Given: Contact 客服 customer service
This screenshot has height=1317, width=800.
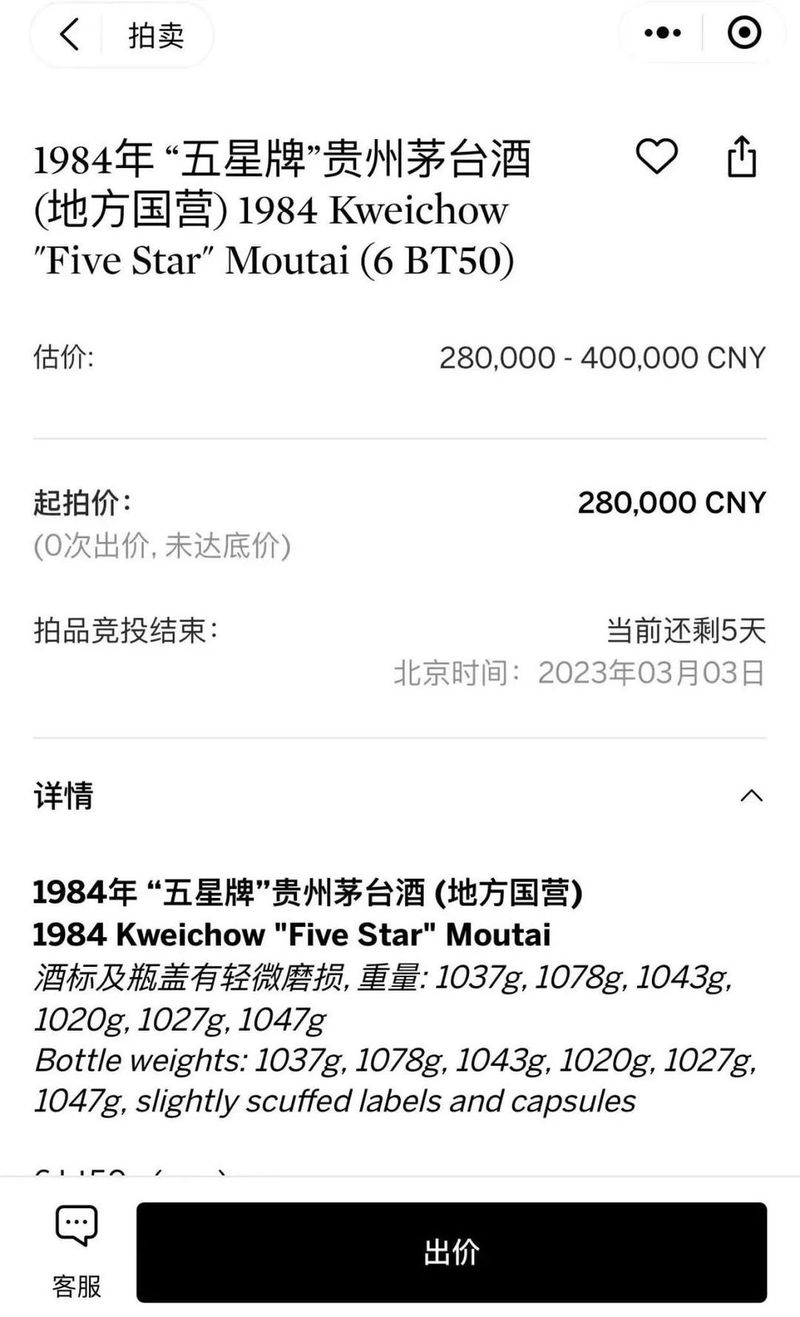Looking at the screenshot, I should (77, 1251).
